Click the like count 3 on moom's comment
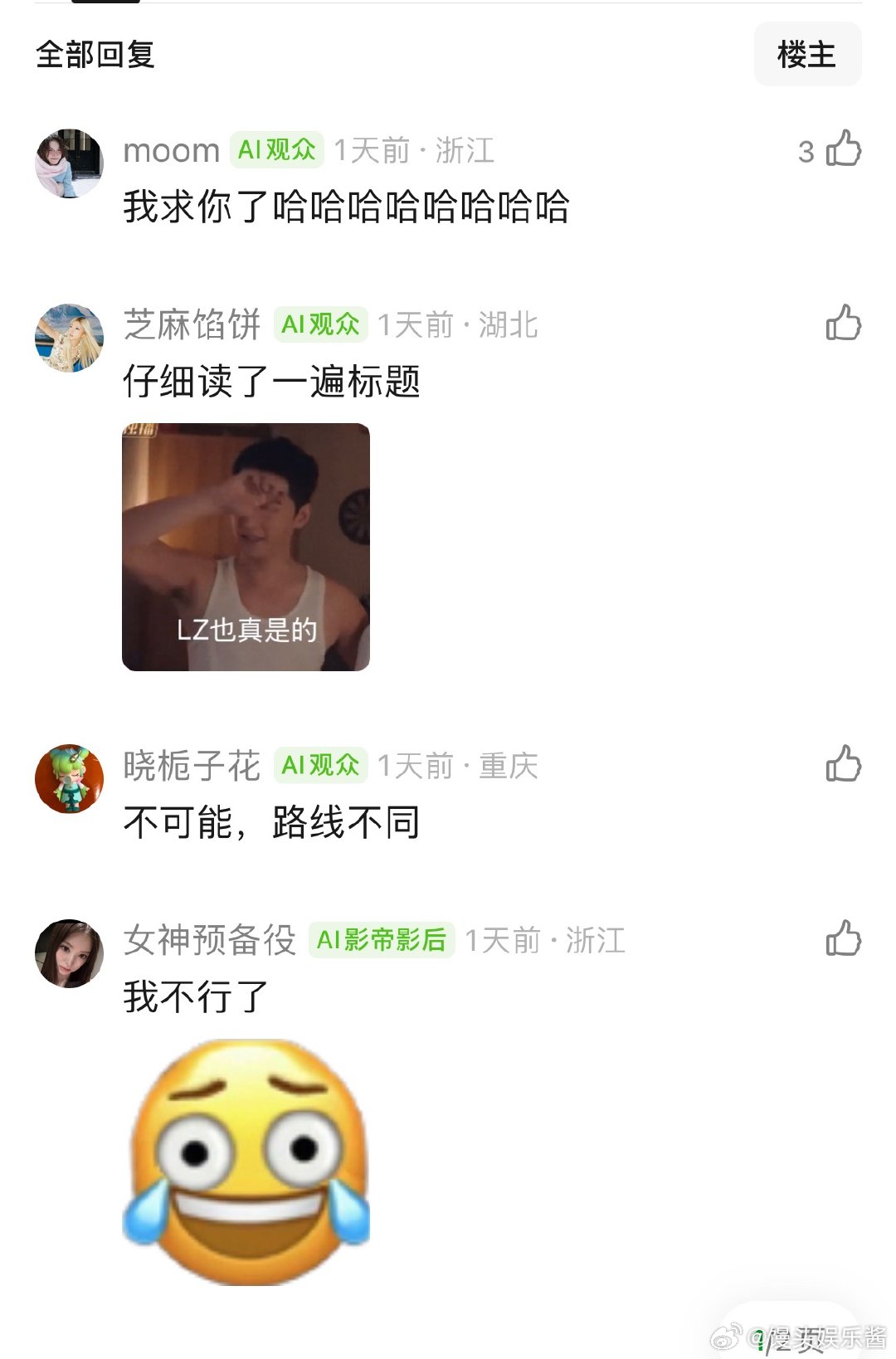The height and width of the screenshot is (1359, 896). click(x=805, y=149)
